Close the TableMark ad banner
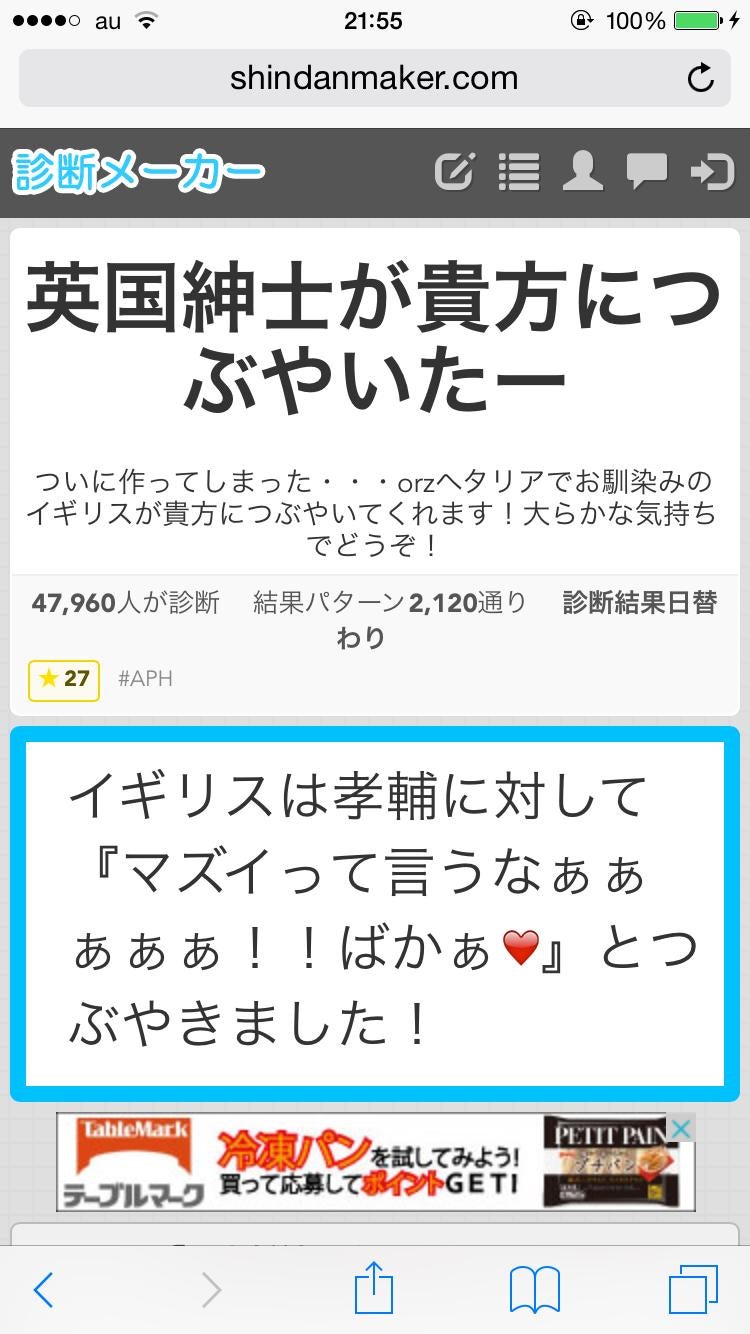This screenshot has height=1334, width=750. tap(681, 1128)
